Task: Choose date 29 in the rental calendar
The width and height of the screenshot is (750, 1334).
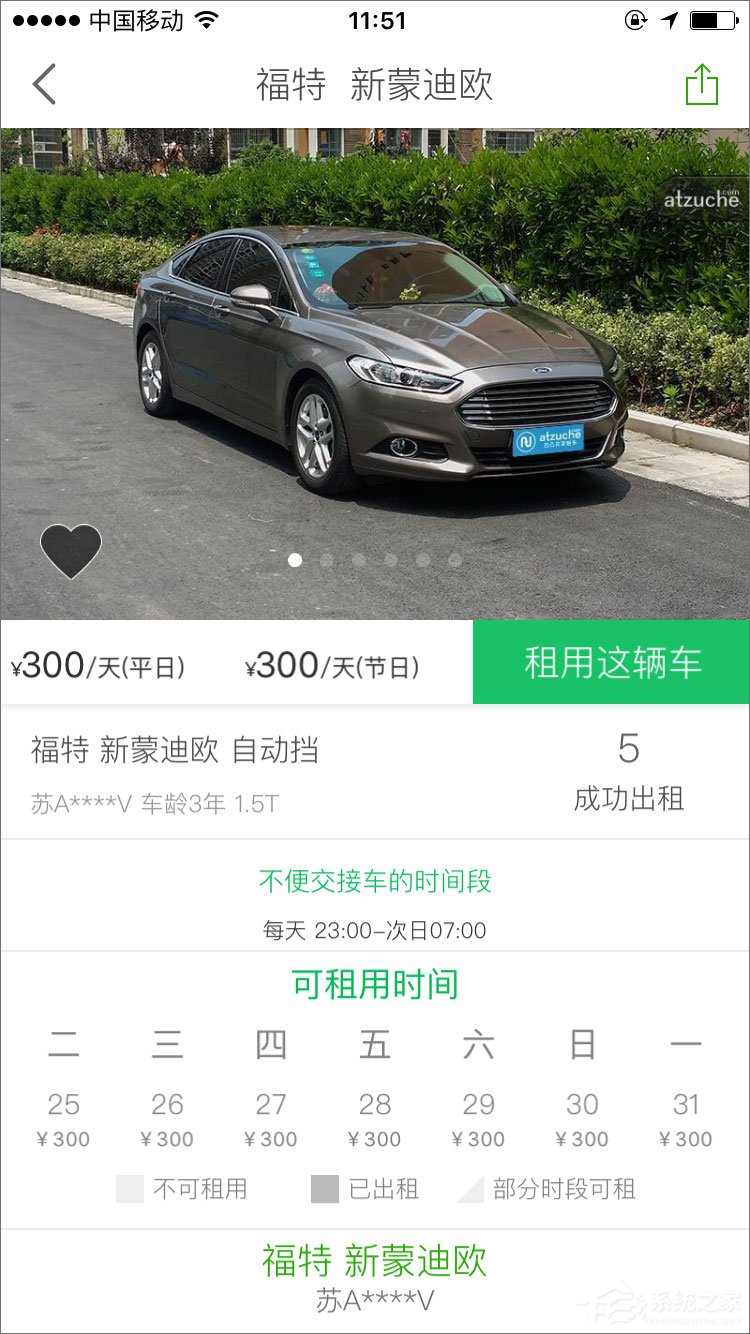Action: tap(479, 1119)
